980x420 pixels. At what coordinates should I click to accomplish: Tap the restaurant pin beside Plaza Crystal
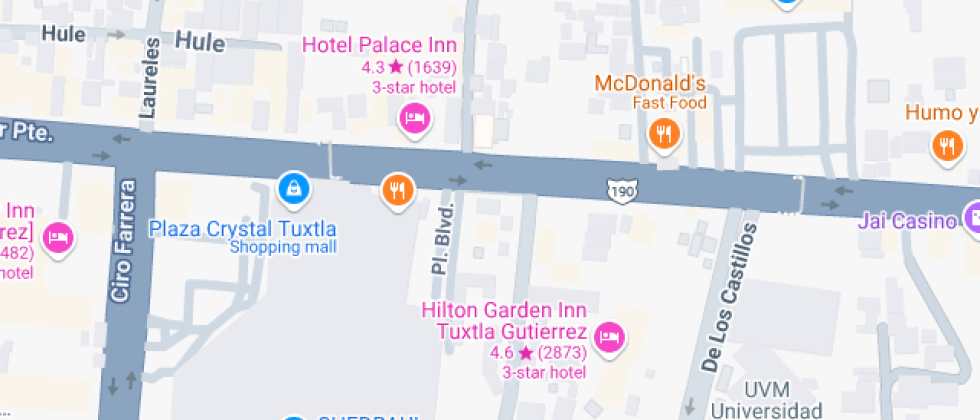click(398, 188)
